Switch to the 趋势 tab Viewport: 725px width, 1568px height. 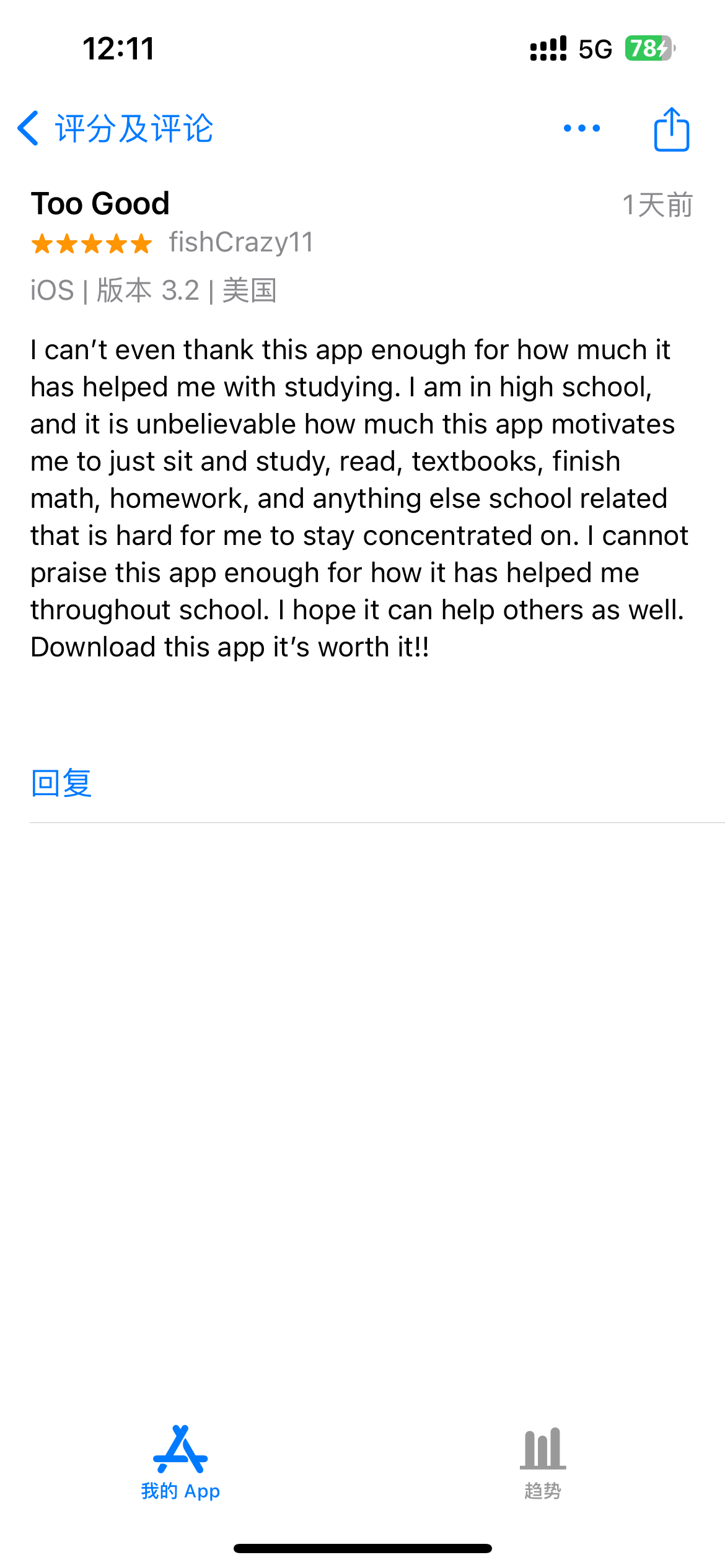point(543,1463)
